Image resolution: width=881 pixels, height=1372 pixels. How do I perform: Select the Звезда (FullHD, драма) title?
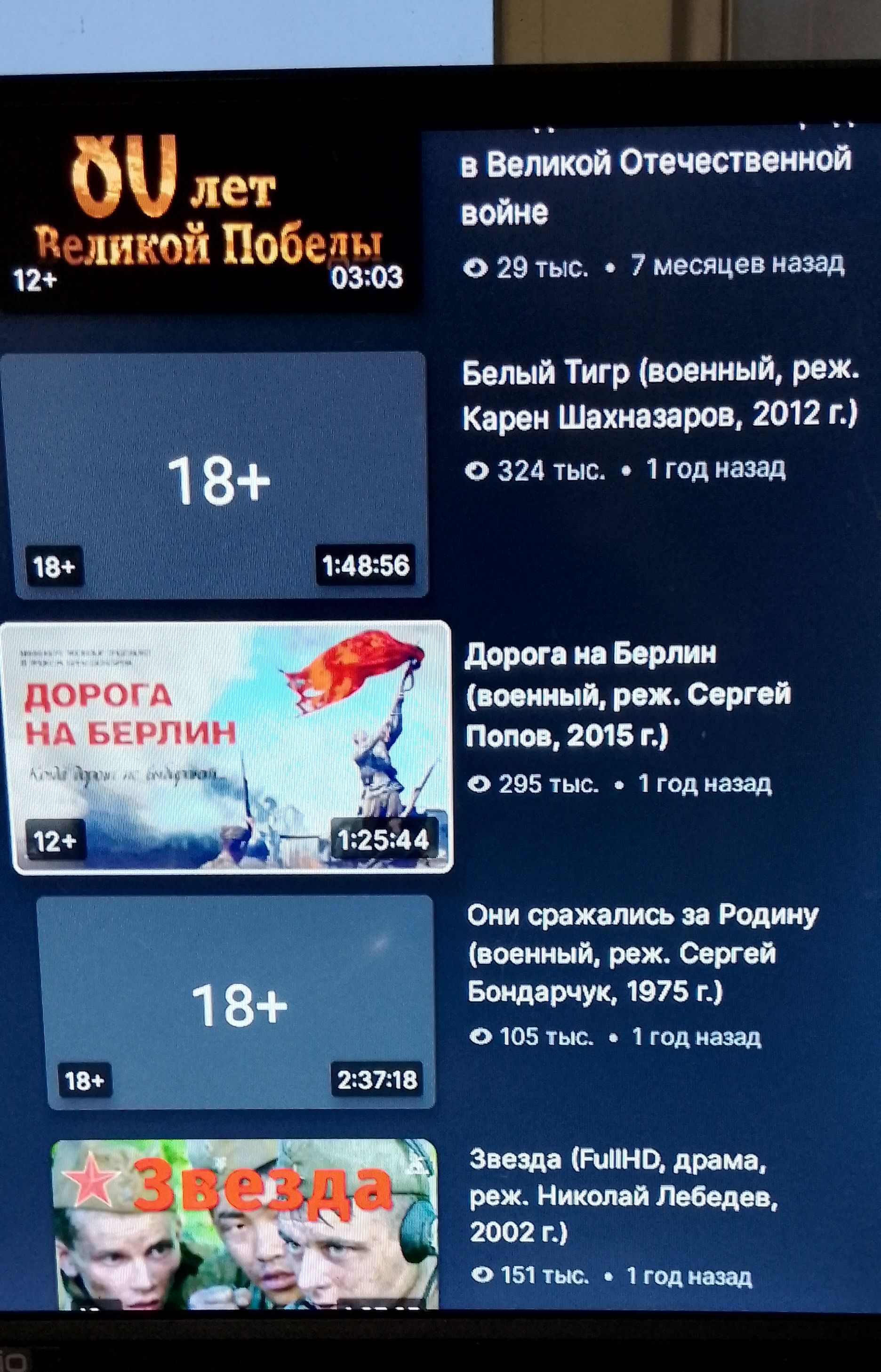click(x=621, y=1196)
